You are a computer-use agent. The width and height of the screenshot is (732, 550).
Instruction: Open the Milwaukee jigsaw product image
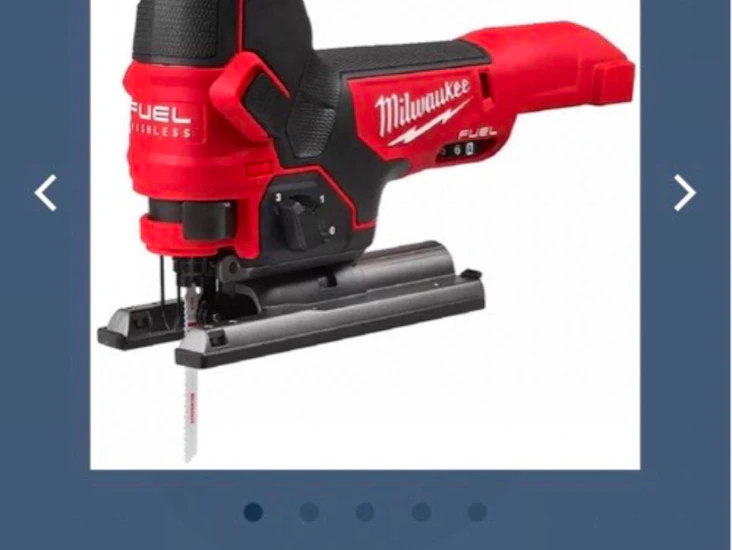coord(365,230)
